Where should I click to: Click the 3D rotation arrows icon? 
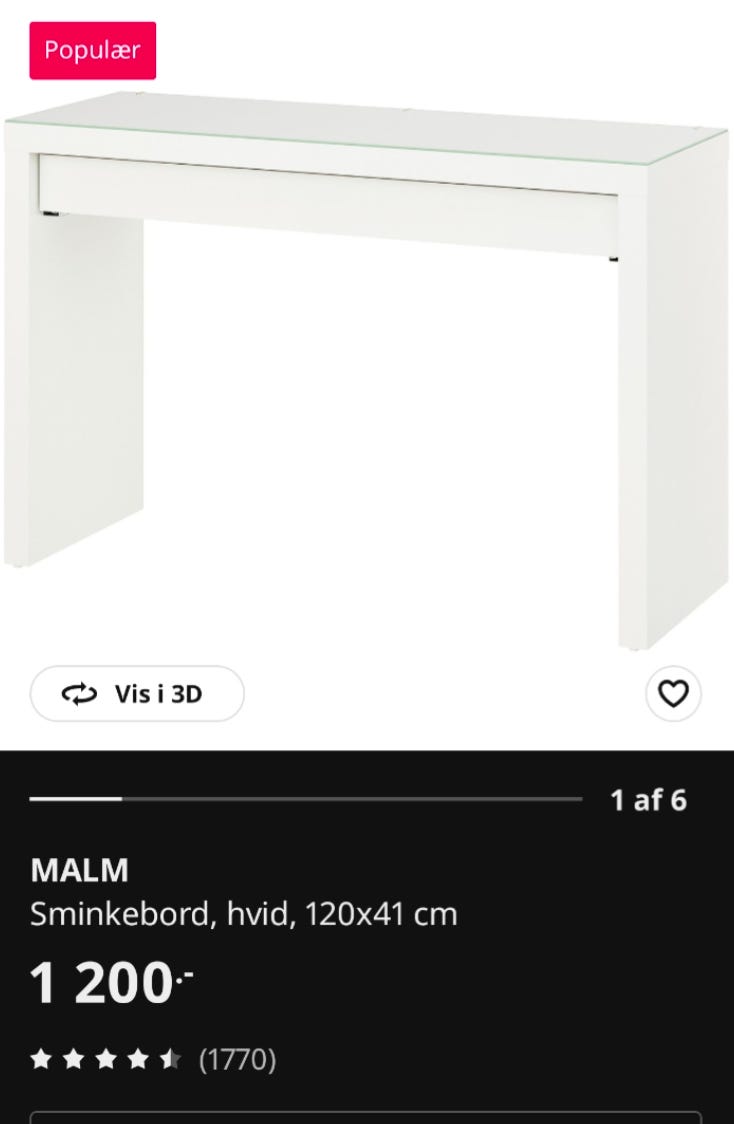pyautogui.click(x=78, y=692)
